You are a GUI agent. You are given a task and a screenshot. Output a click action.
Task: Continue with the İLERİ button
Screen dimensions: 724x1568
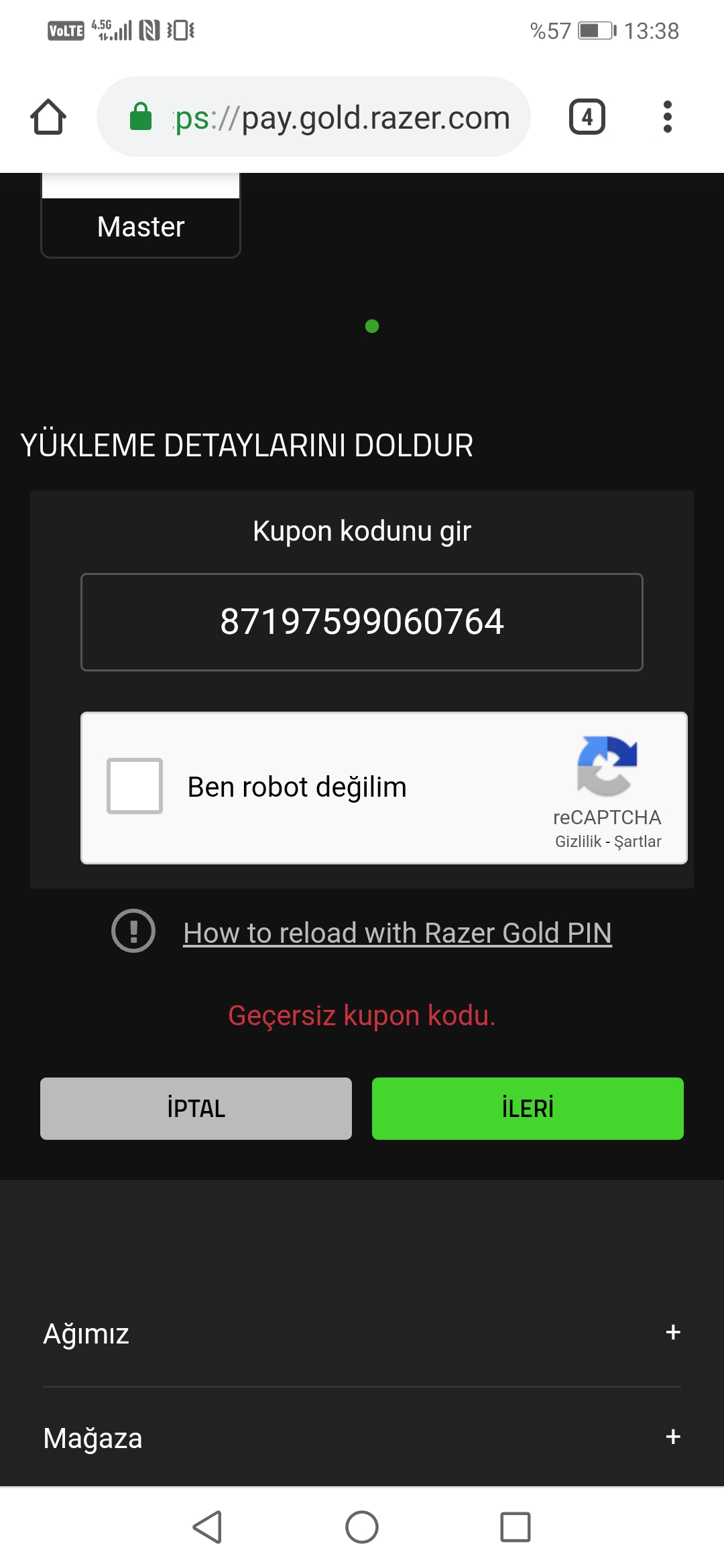(x=528, y=1108)
